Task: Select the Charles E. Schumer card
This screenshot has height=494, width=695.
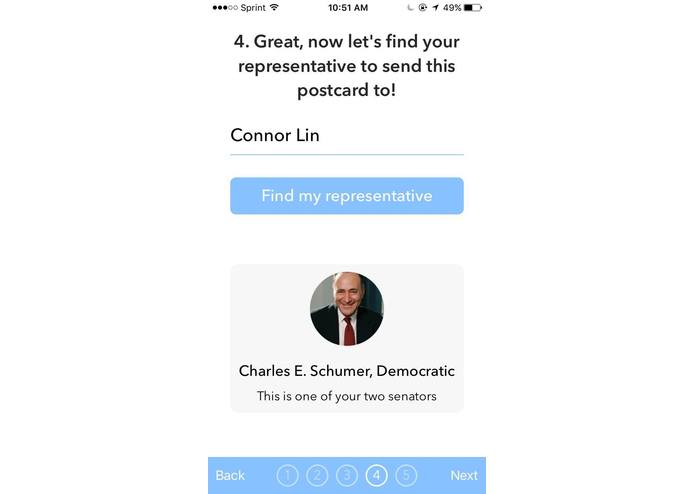Action: pos(346,338)
